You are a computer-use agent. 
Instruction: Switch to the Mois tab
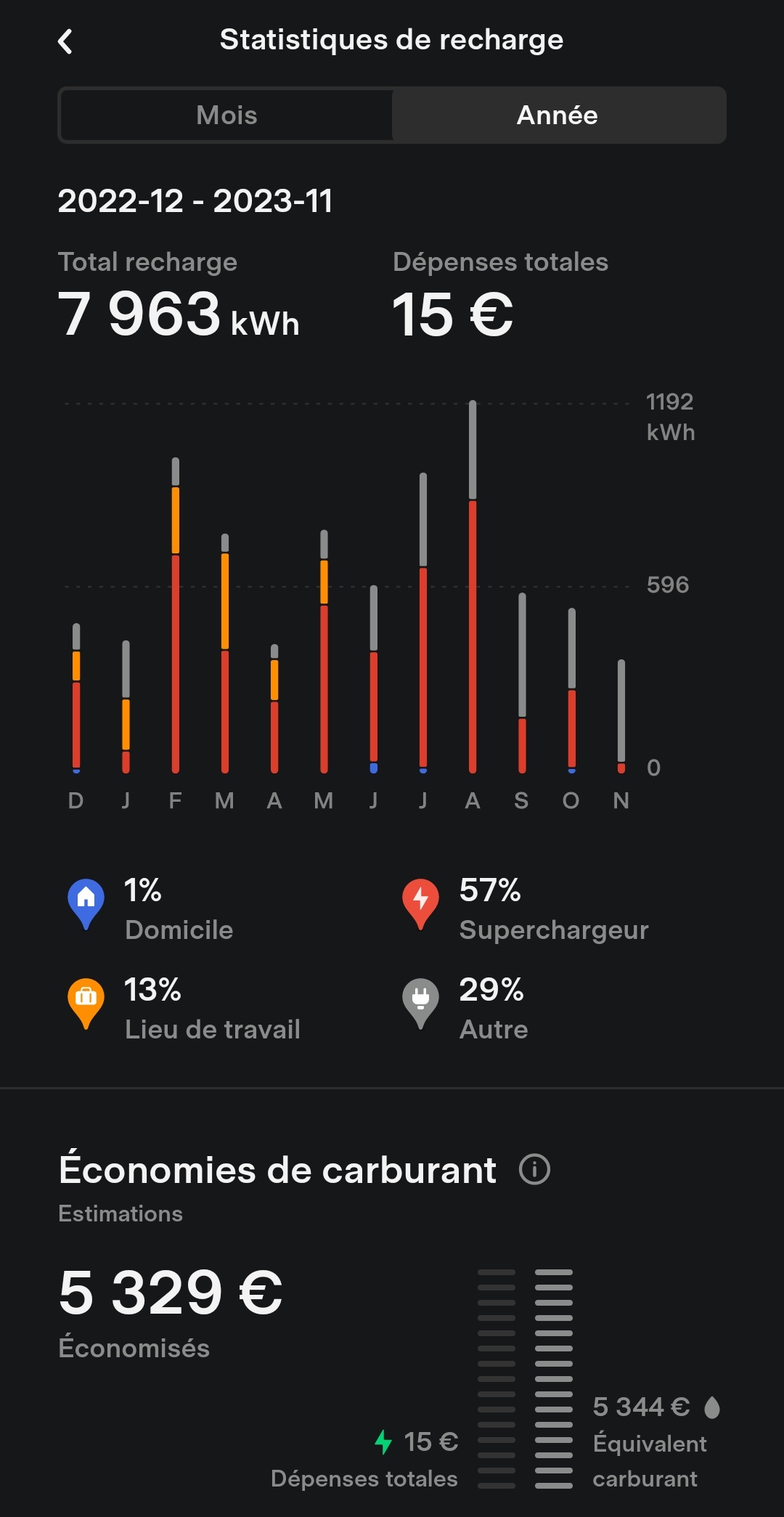pyautogui.click(x=226, y=115)
